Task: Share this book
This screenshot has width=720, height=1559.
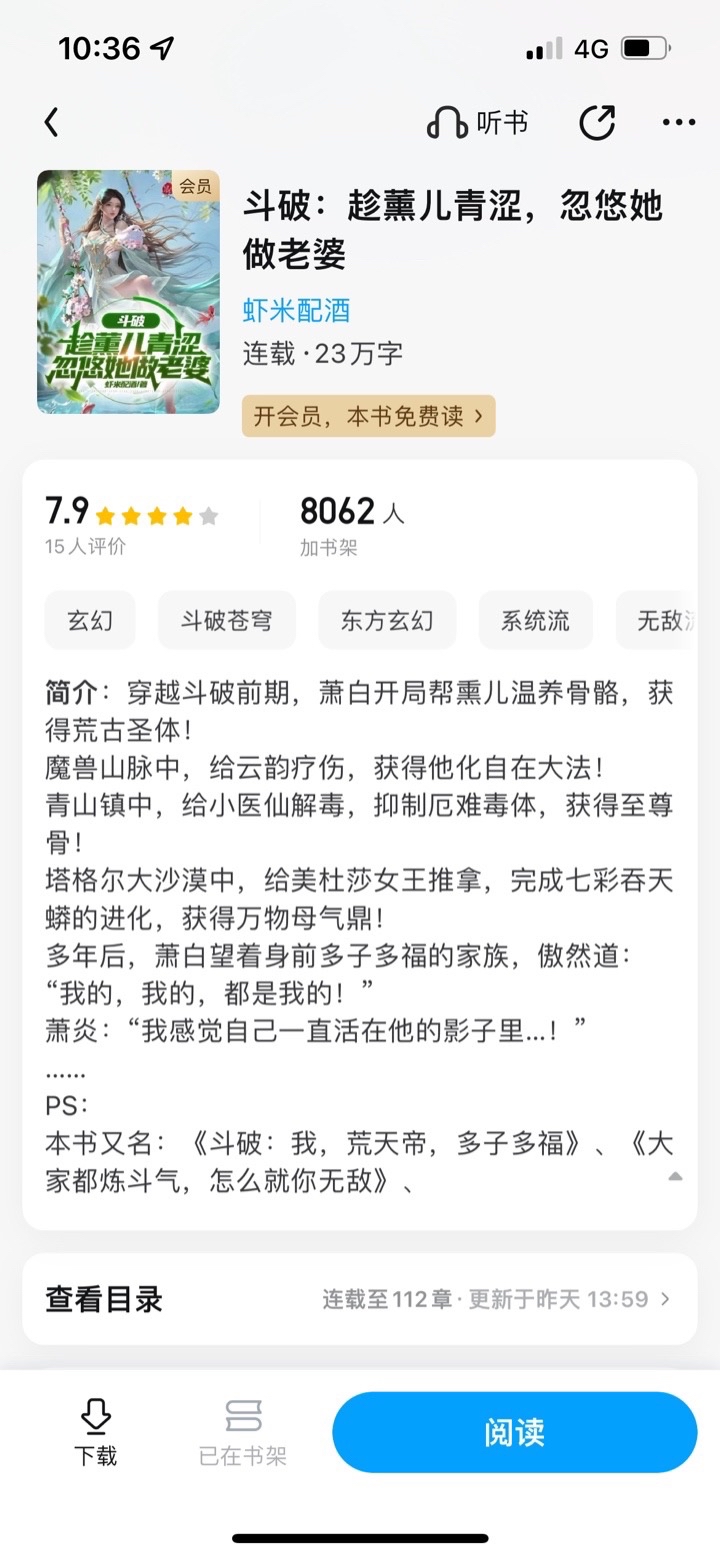Action: click(x=597, y=123)
